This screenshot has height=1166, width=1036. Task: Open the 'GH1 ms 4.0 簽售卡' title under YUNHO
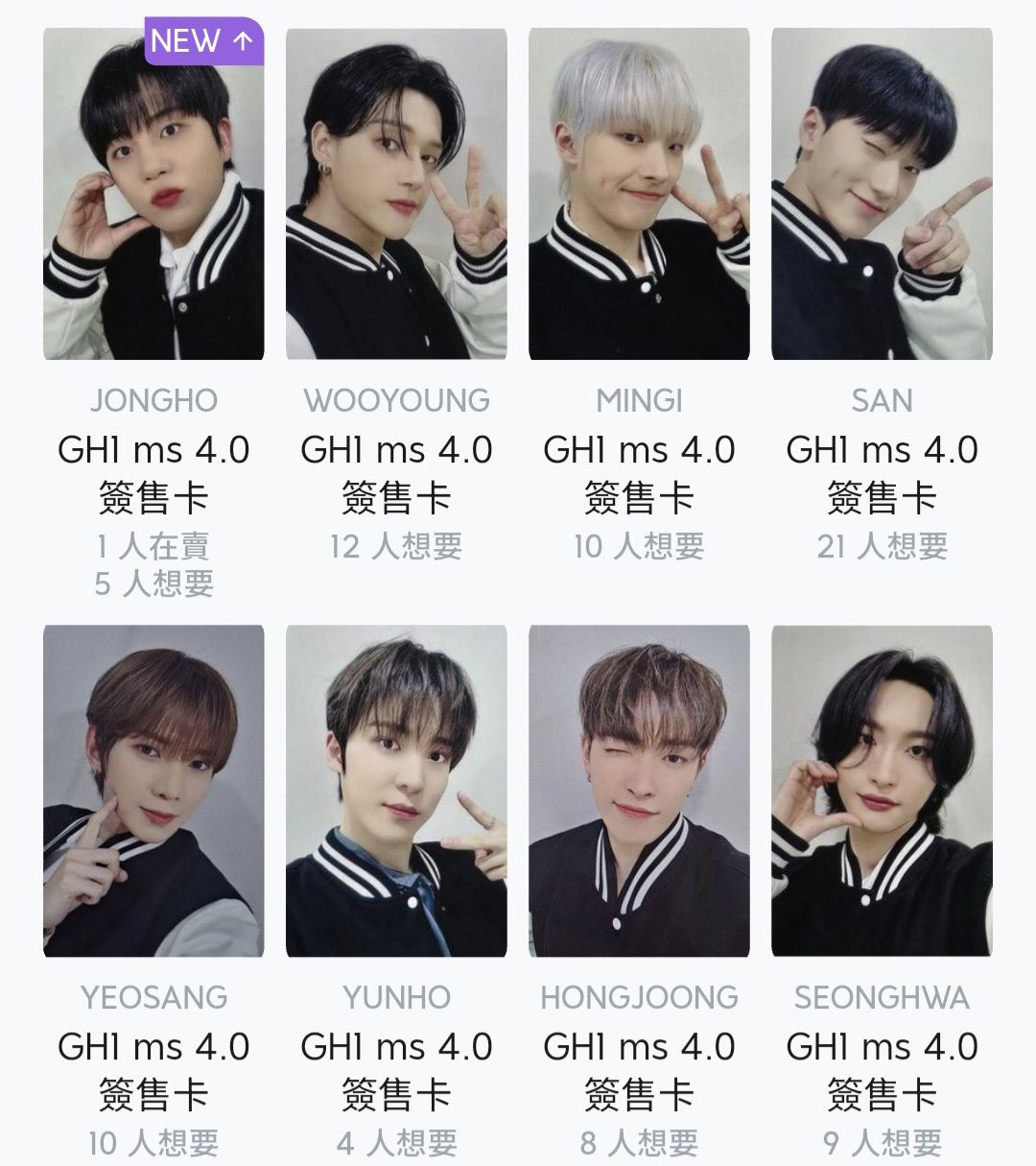(398, 1068)
